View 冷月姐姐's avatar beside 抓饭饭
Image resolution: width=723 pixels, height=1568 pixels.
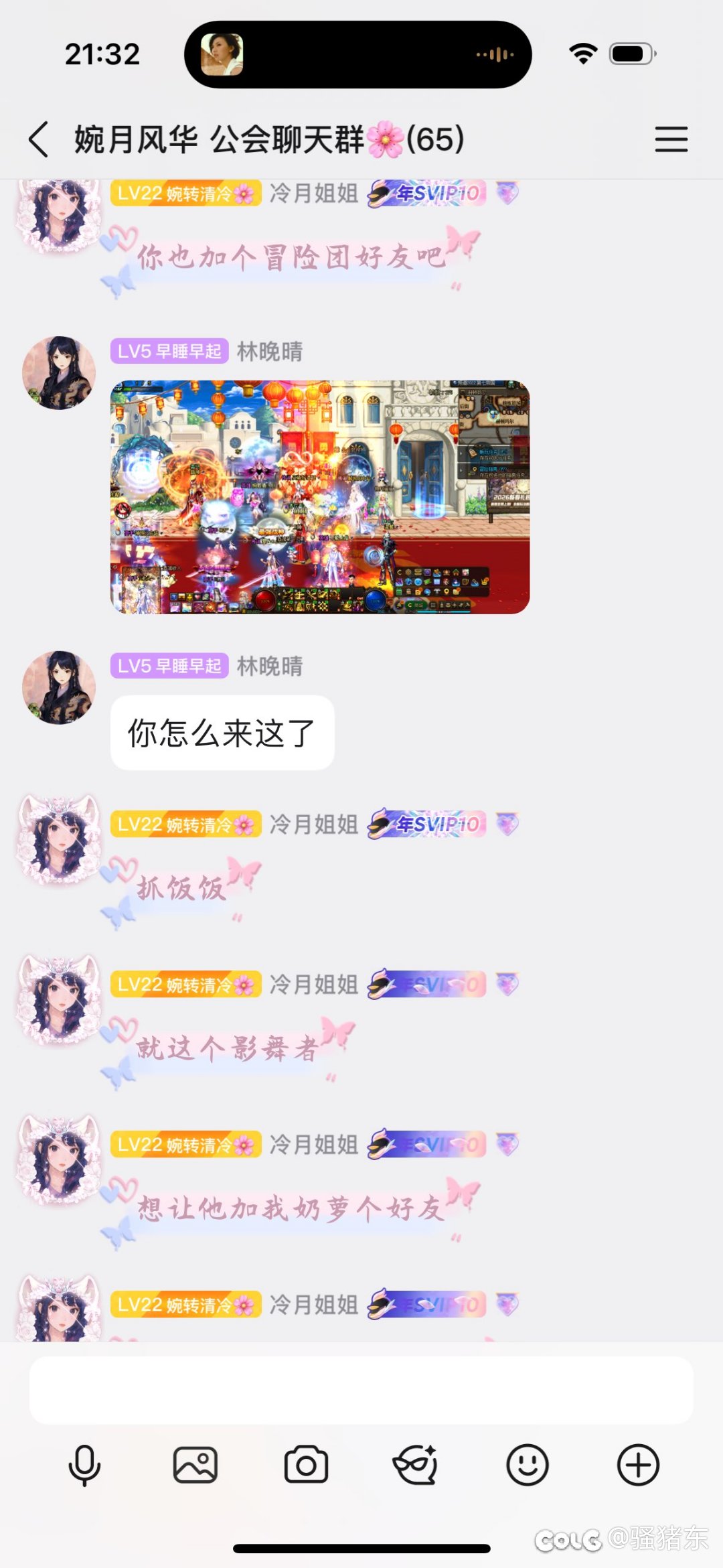pos(59,839)
